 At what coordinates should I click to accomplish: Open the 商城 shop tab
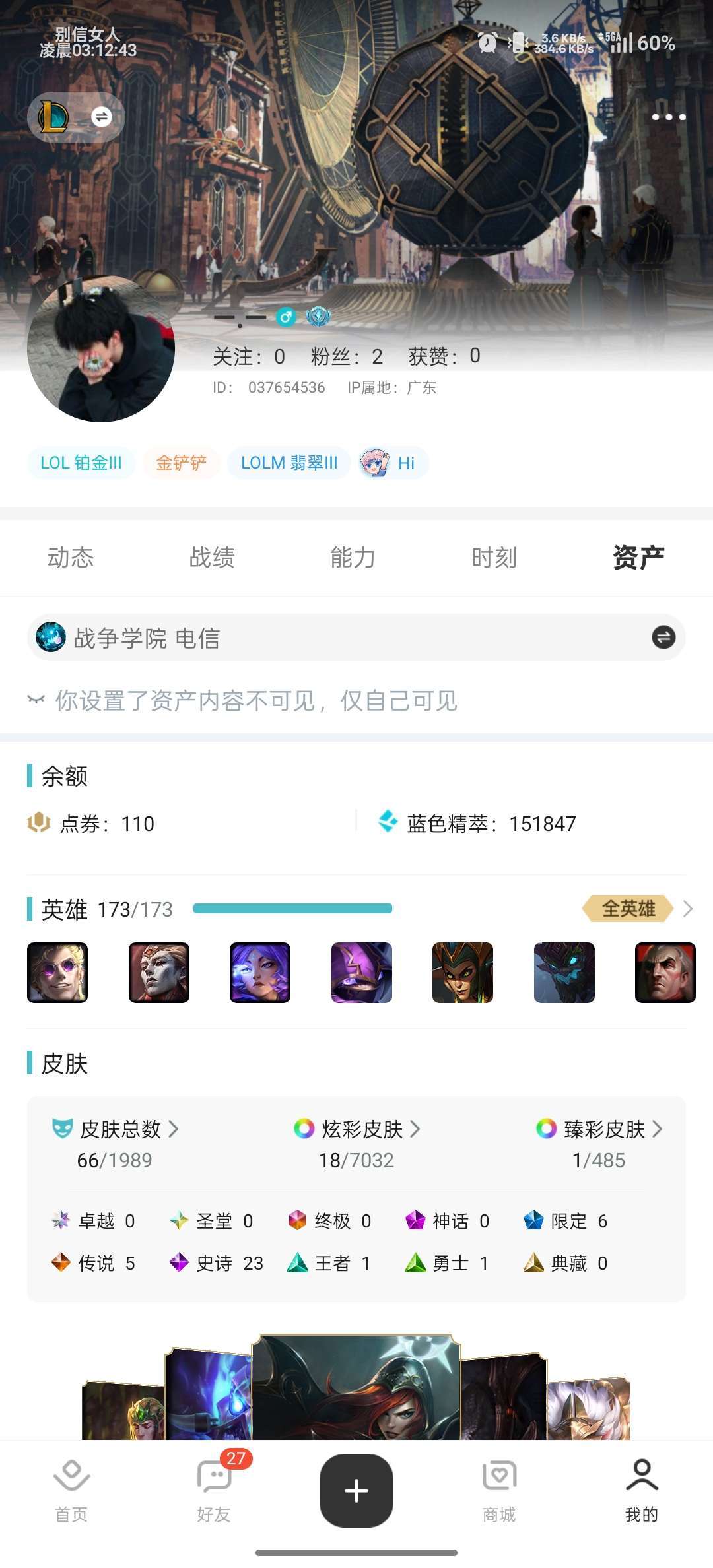(499, 1491)
